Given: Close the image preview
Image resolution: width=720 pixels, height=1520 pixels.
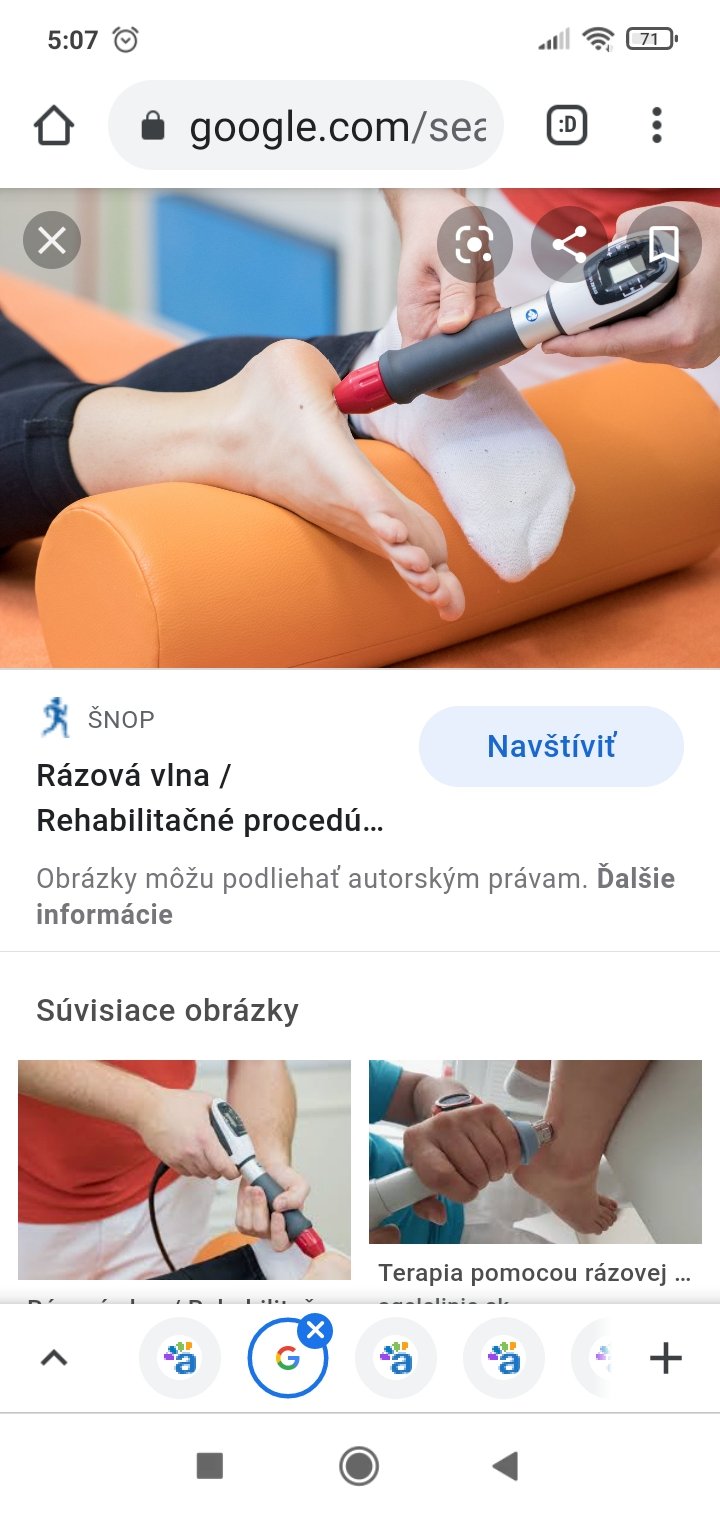Looking at the screenshot, I should pyautogui.click(x=52, y=241).
